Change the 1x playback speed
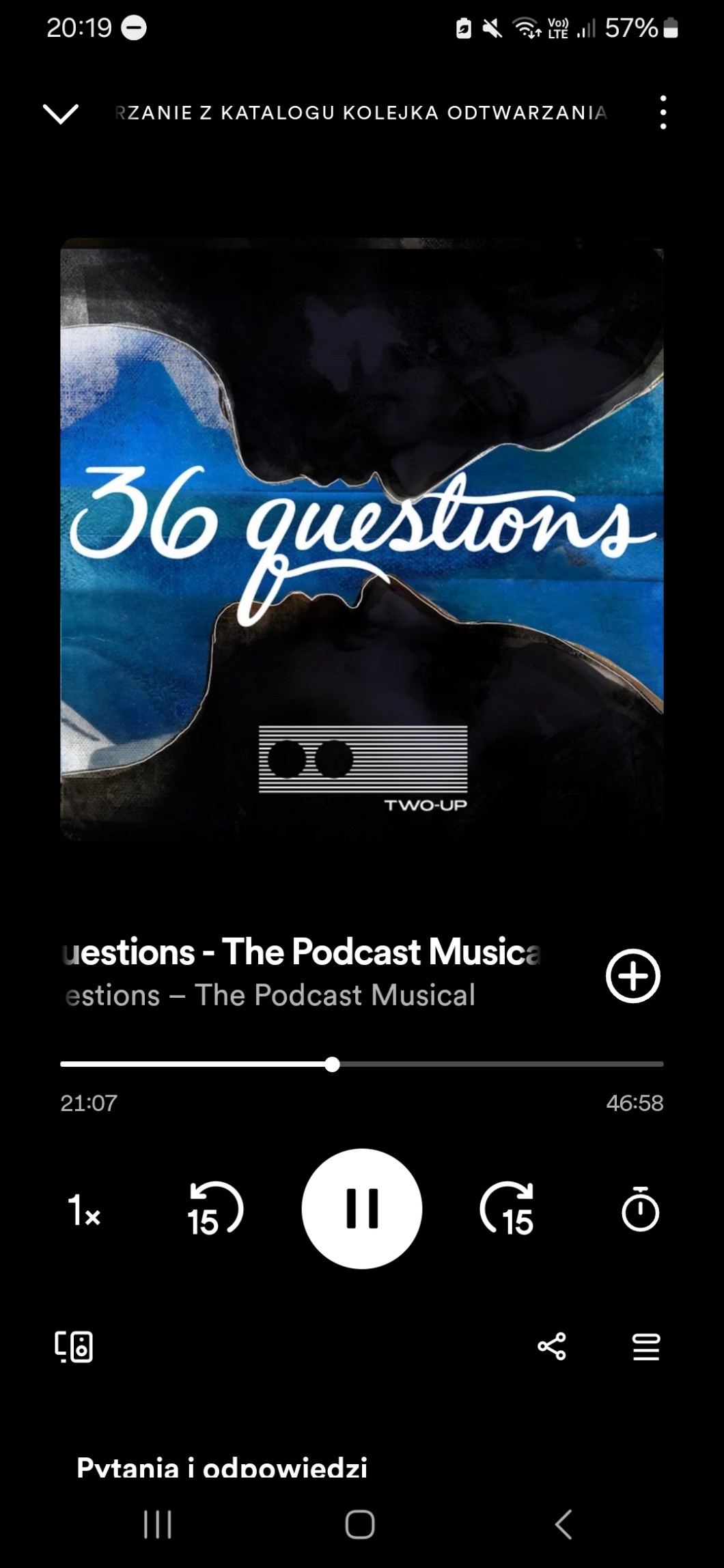 [84, 1210]
